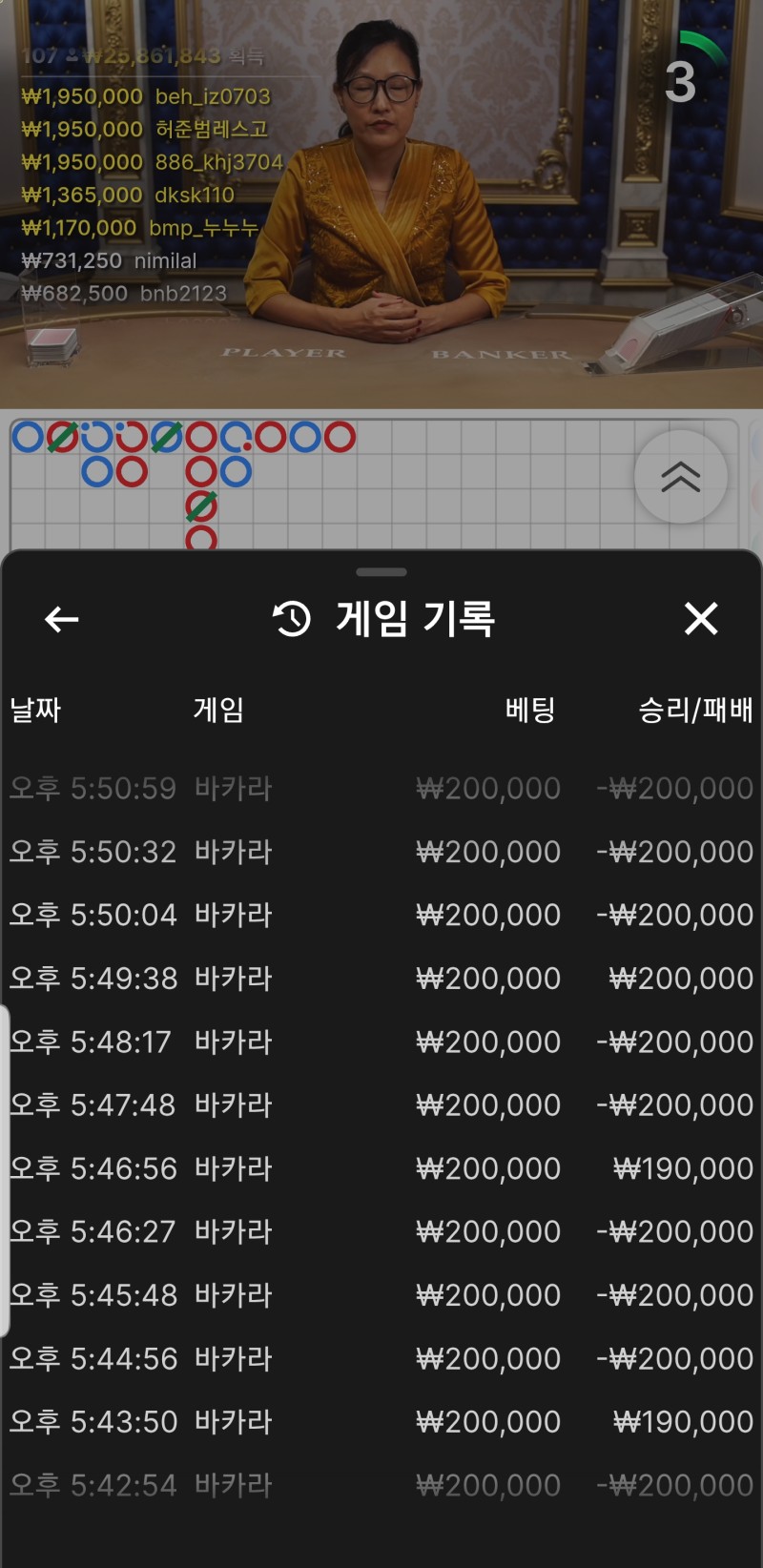763x1568 pixels.
Task: Select the 날짜 column header
Action: point(35,710)
